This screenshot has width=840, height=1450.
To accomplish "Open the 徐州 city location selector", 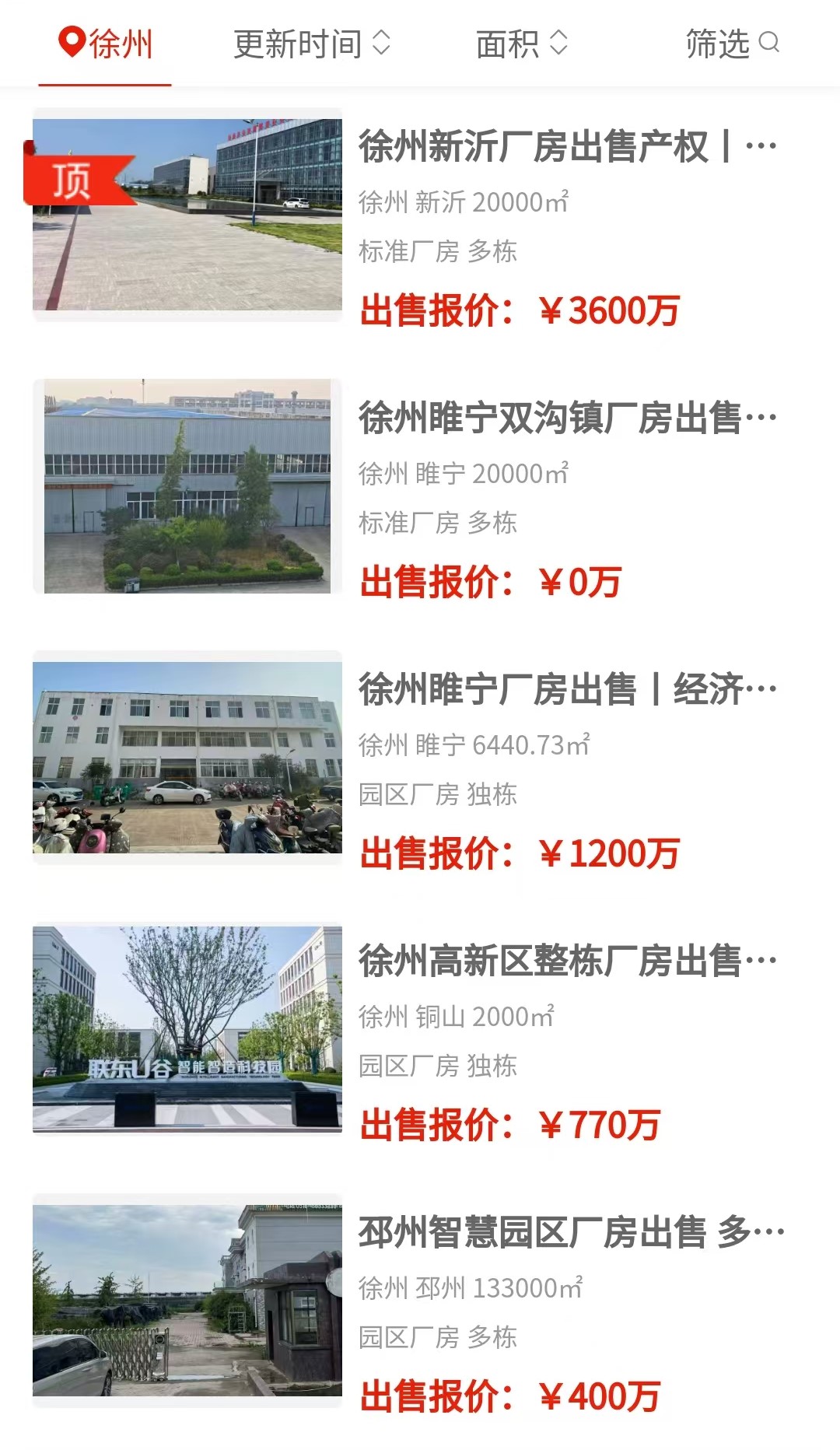I will (x=106, y=44).
